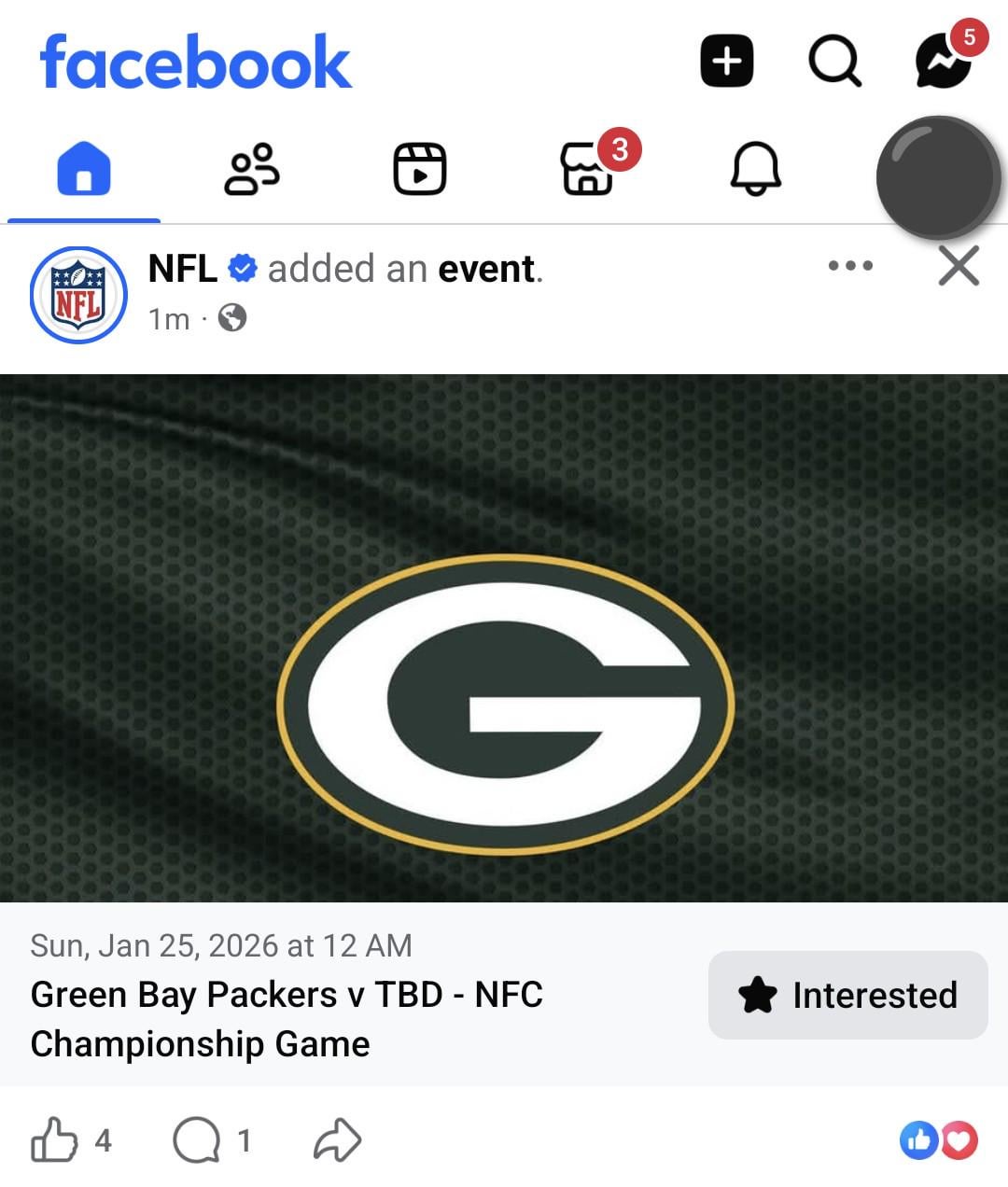Mark Interested in the NFC Championship Game

847,995
